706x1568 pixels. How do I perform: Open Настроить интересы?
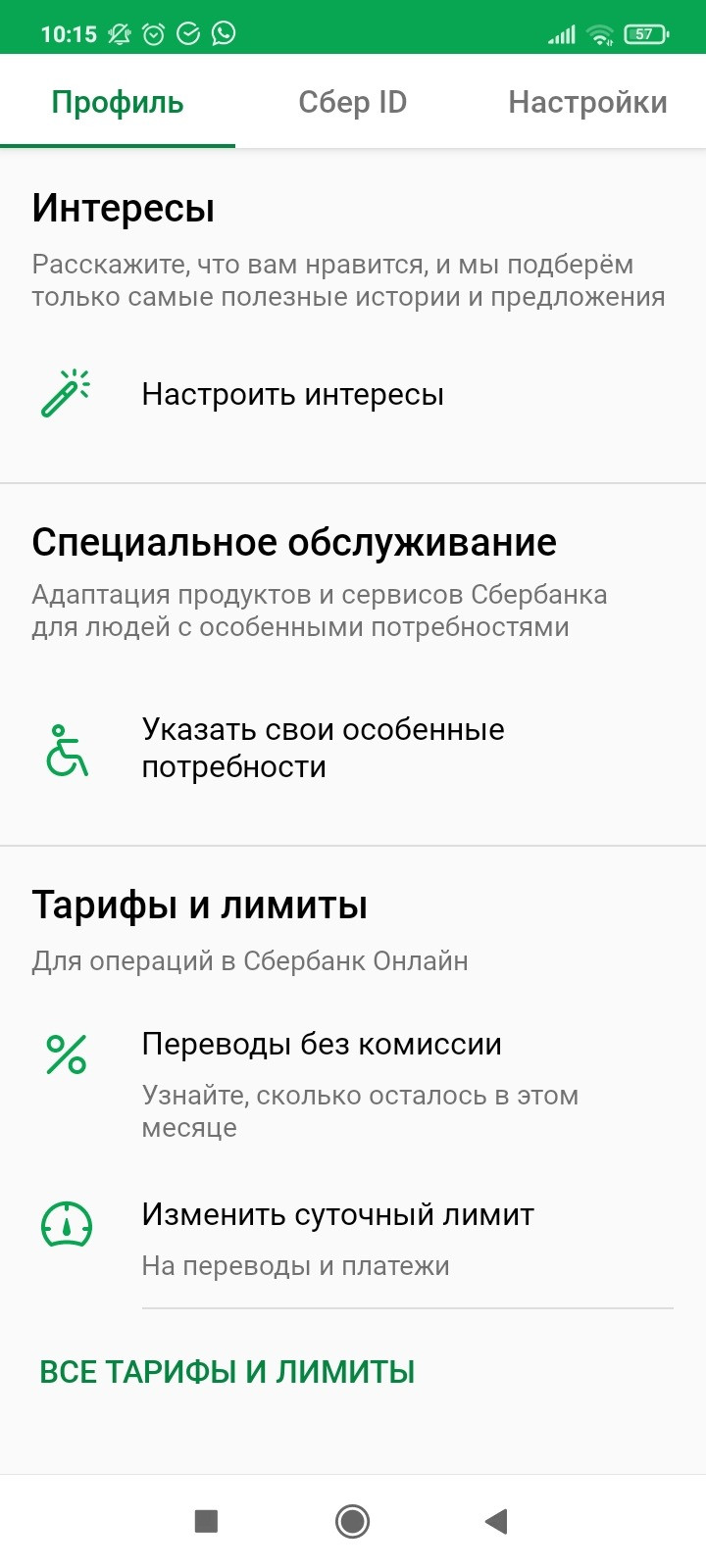292,394
